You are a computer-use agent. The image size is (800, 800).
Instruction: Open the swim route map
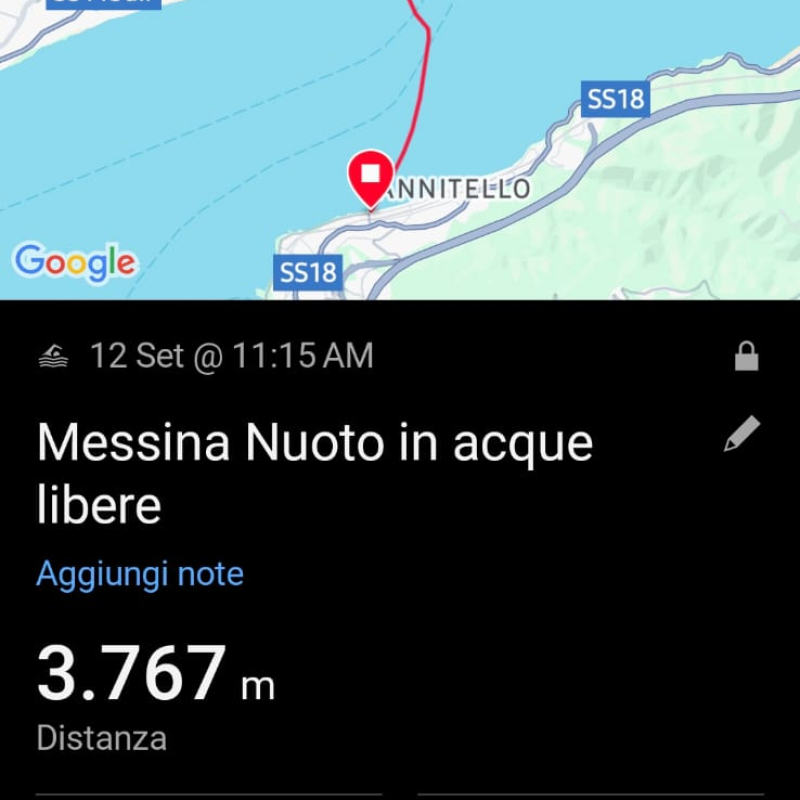point(400,150)
